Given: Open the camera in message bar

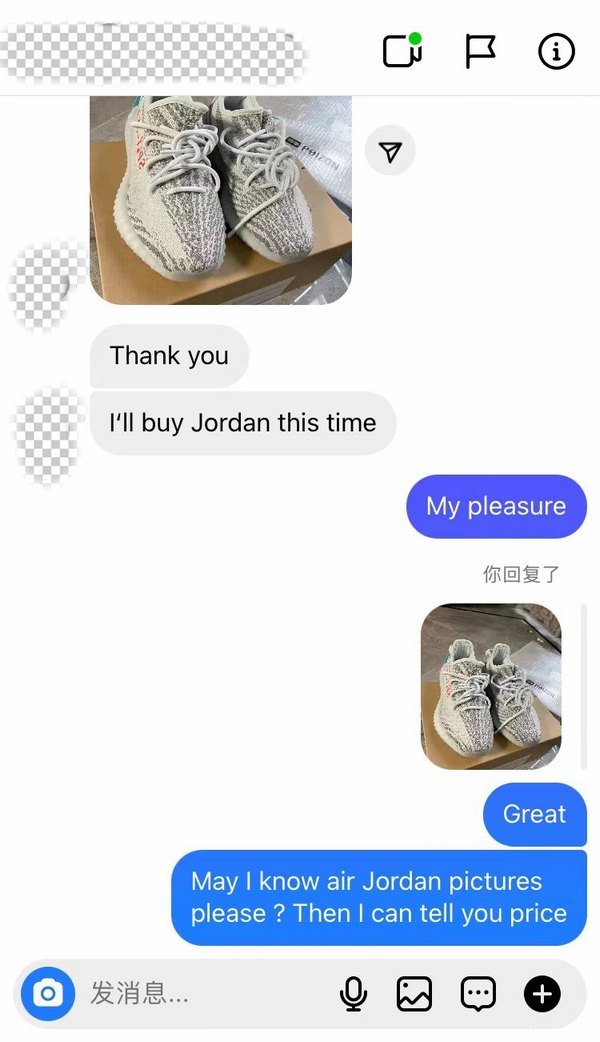Looking at the screenshot, I should 48,994.
